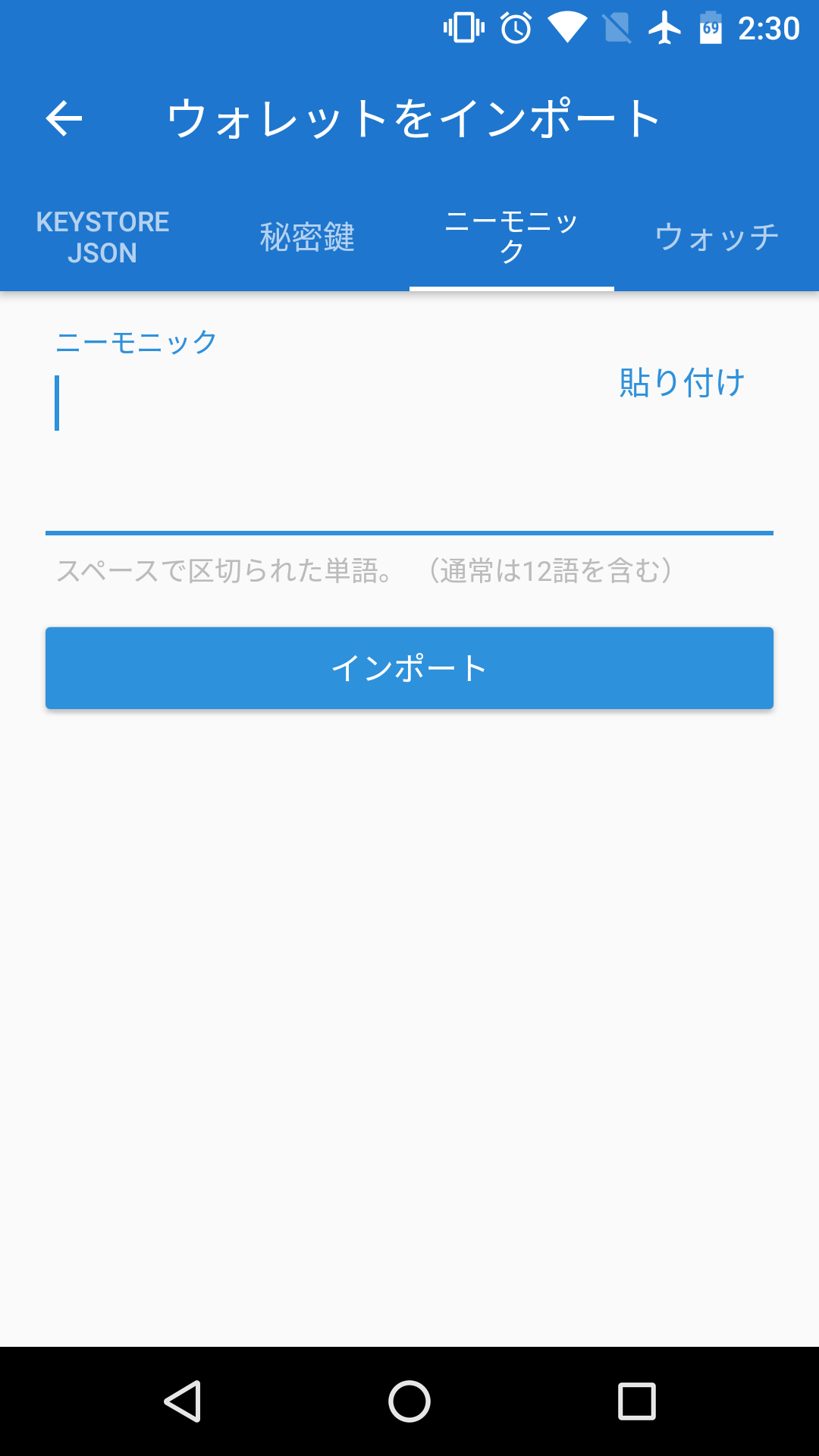819x1456 pixels.
Task: Select the 秘密鍵 tab
Action: pos(307,237)
